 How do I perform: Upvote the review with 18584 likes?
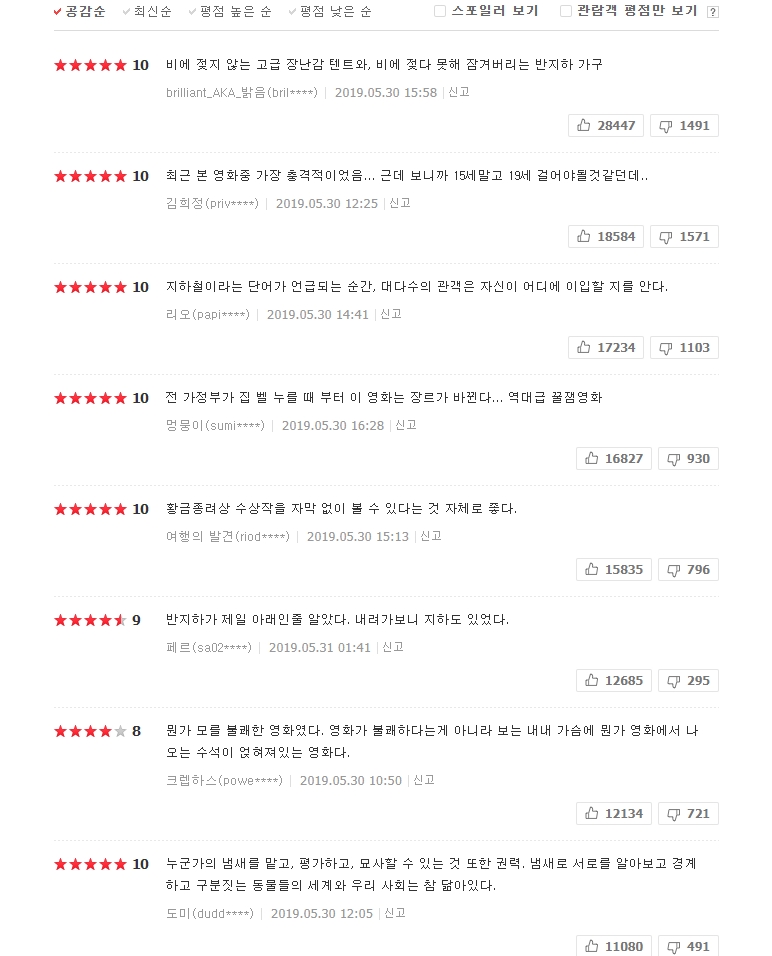coord(606,236)
